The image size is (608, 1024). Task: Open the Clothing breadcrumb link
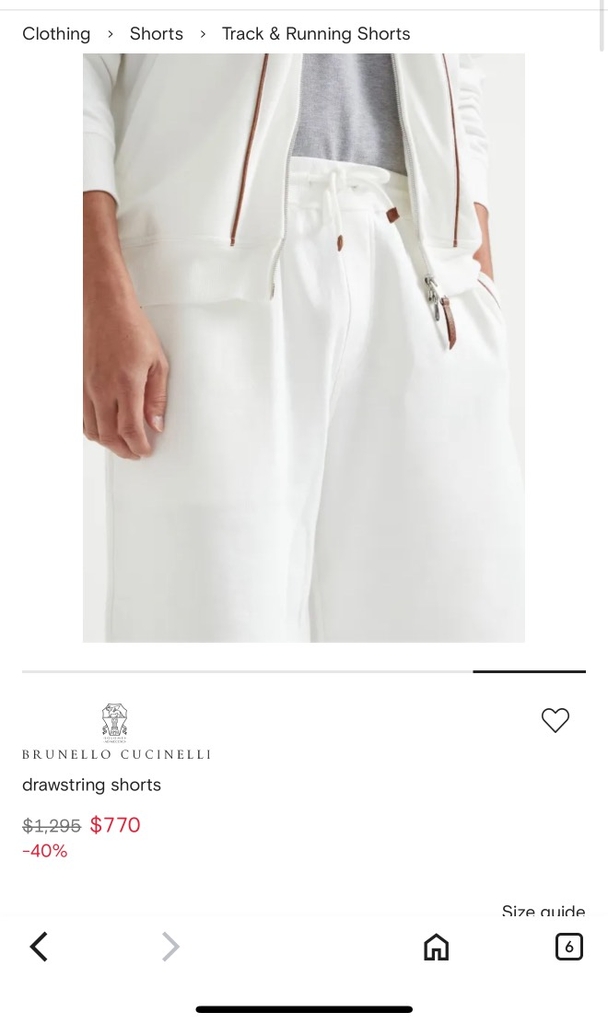click(56, 34)
